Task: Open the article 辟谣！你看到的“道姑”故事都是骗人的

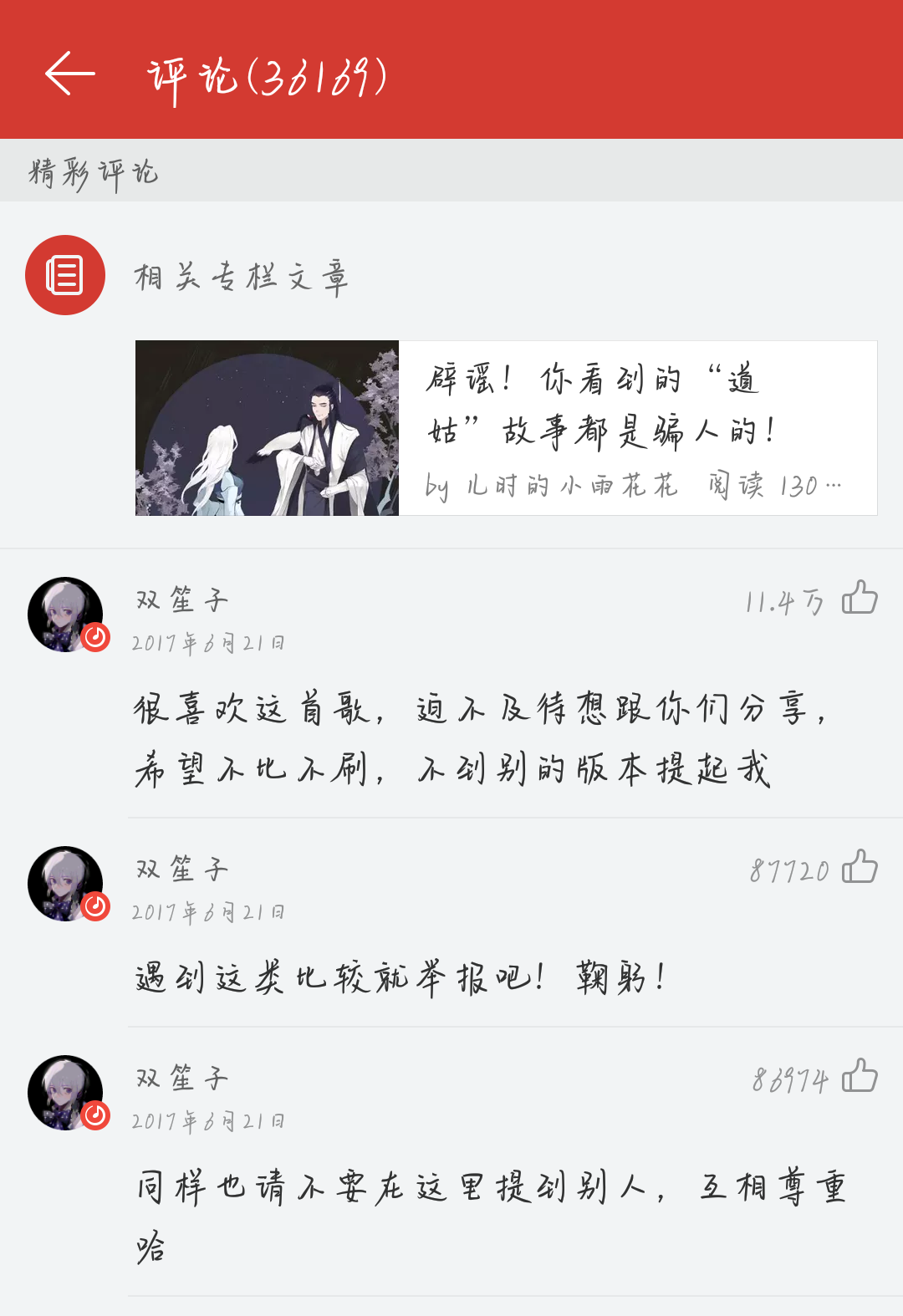Action: [506, 428]
